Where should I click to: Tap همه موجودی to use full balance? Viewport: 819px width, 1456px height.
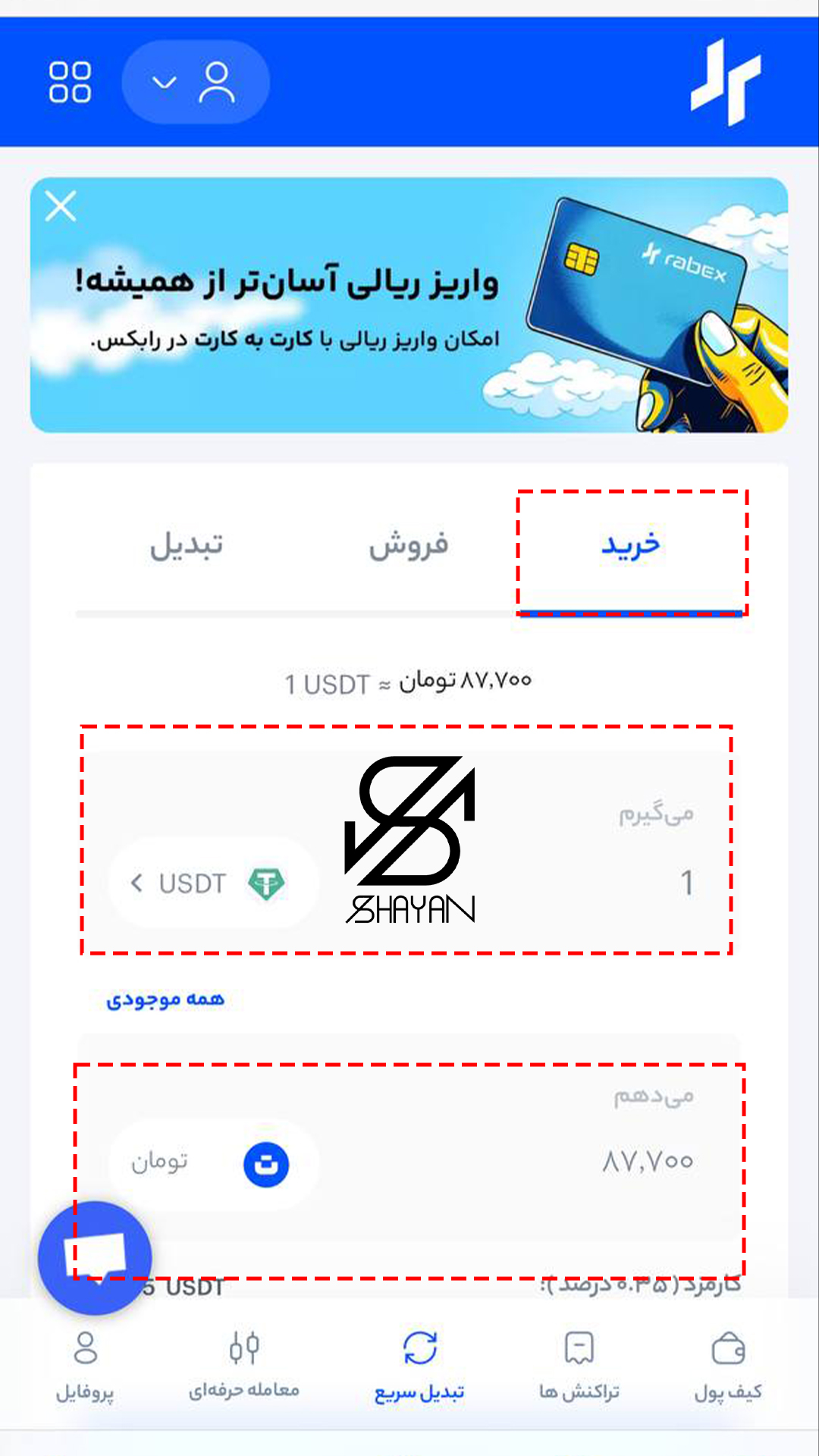click(165, 999)
